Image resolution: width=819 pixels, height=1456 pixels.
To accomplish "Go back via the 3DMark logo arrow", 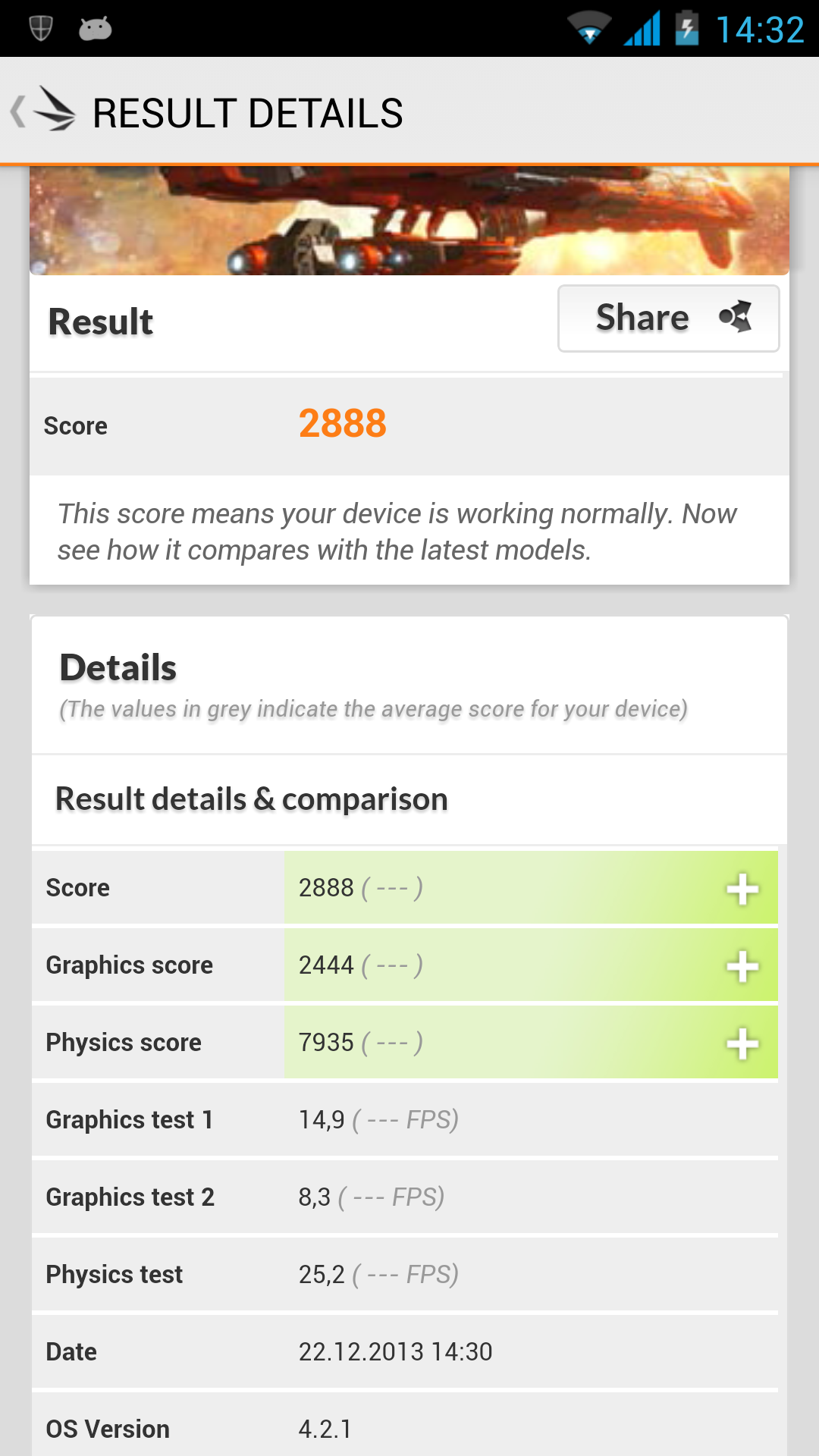I will click(x=44, y=111).
